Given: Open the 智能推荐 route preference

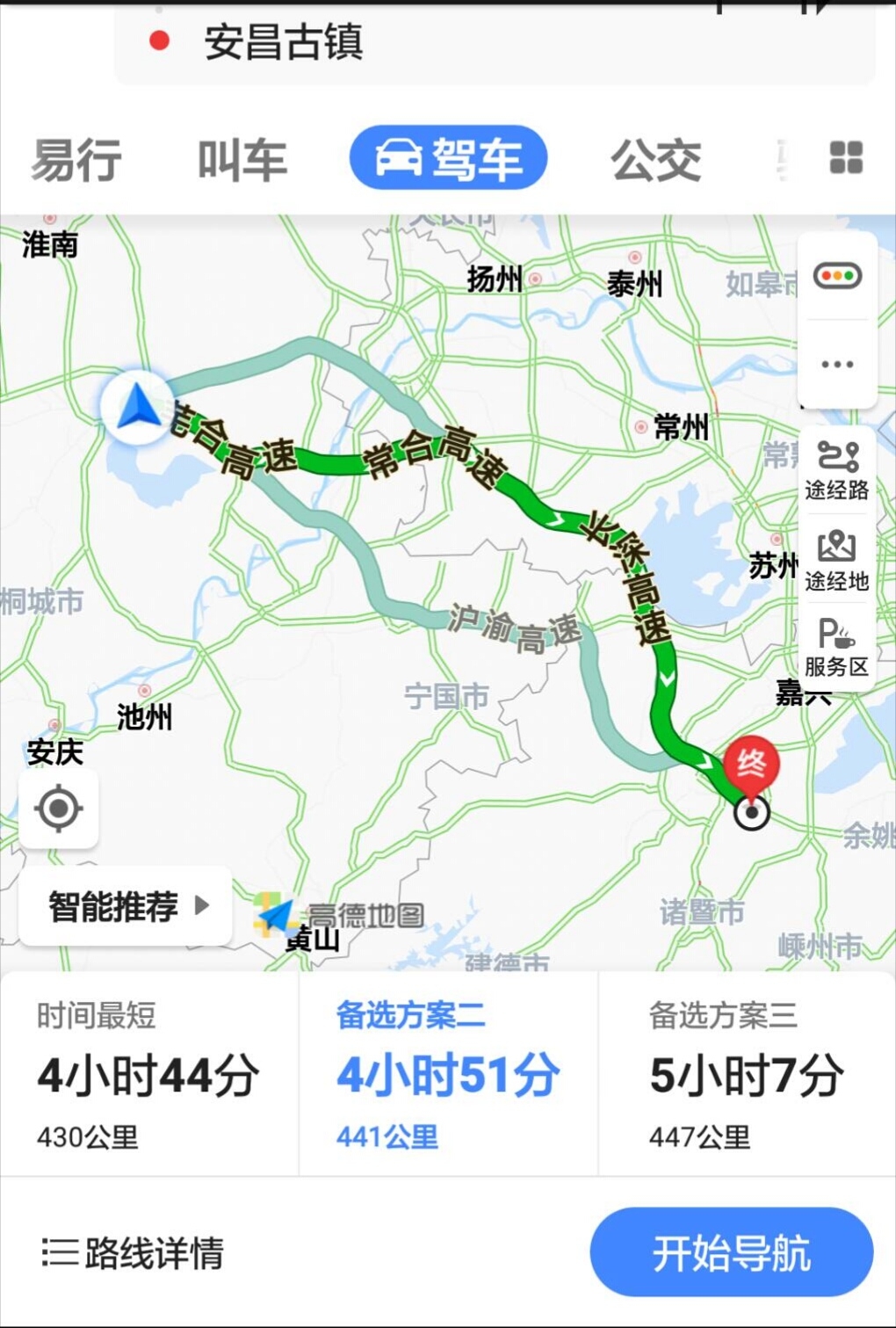Looking at the screenshot, I should click(x=126, y=906).
